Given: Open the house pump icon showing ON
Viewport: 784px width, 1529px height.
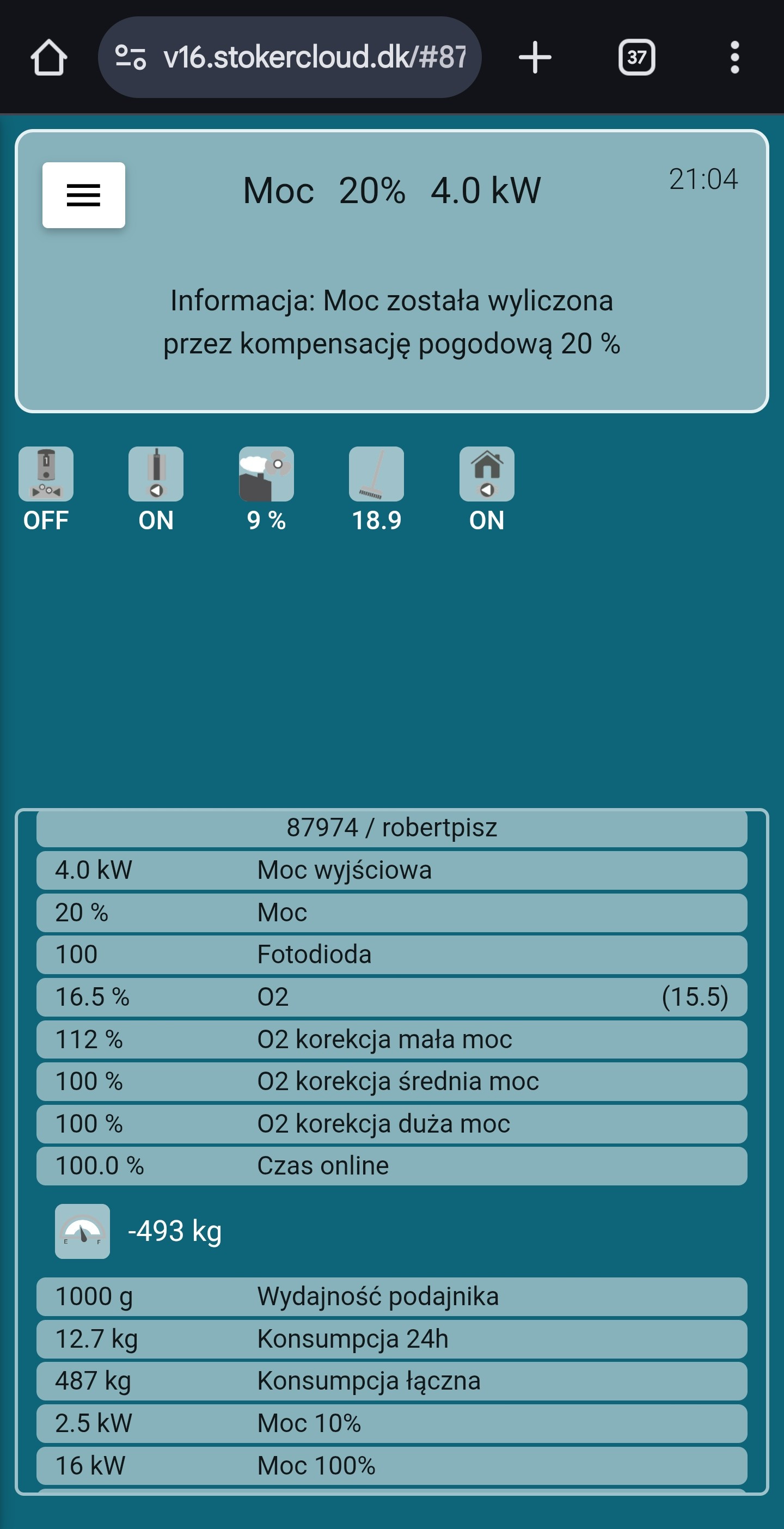Looking at the screenshot, I should [486, 474].
